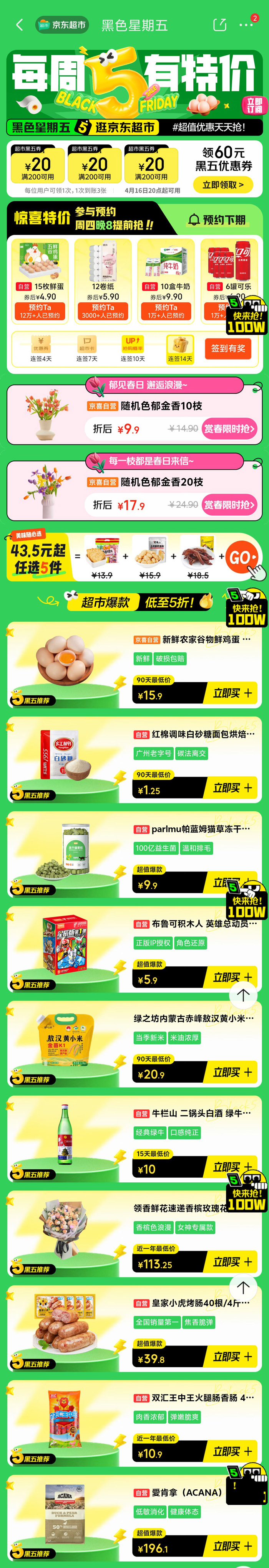Screen dimensions: 269x1568
Task: Open the three-dot overflow menu
Action: (x=246, y=25)
